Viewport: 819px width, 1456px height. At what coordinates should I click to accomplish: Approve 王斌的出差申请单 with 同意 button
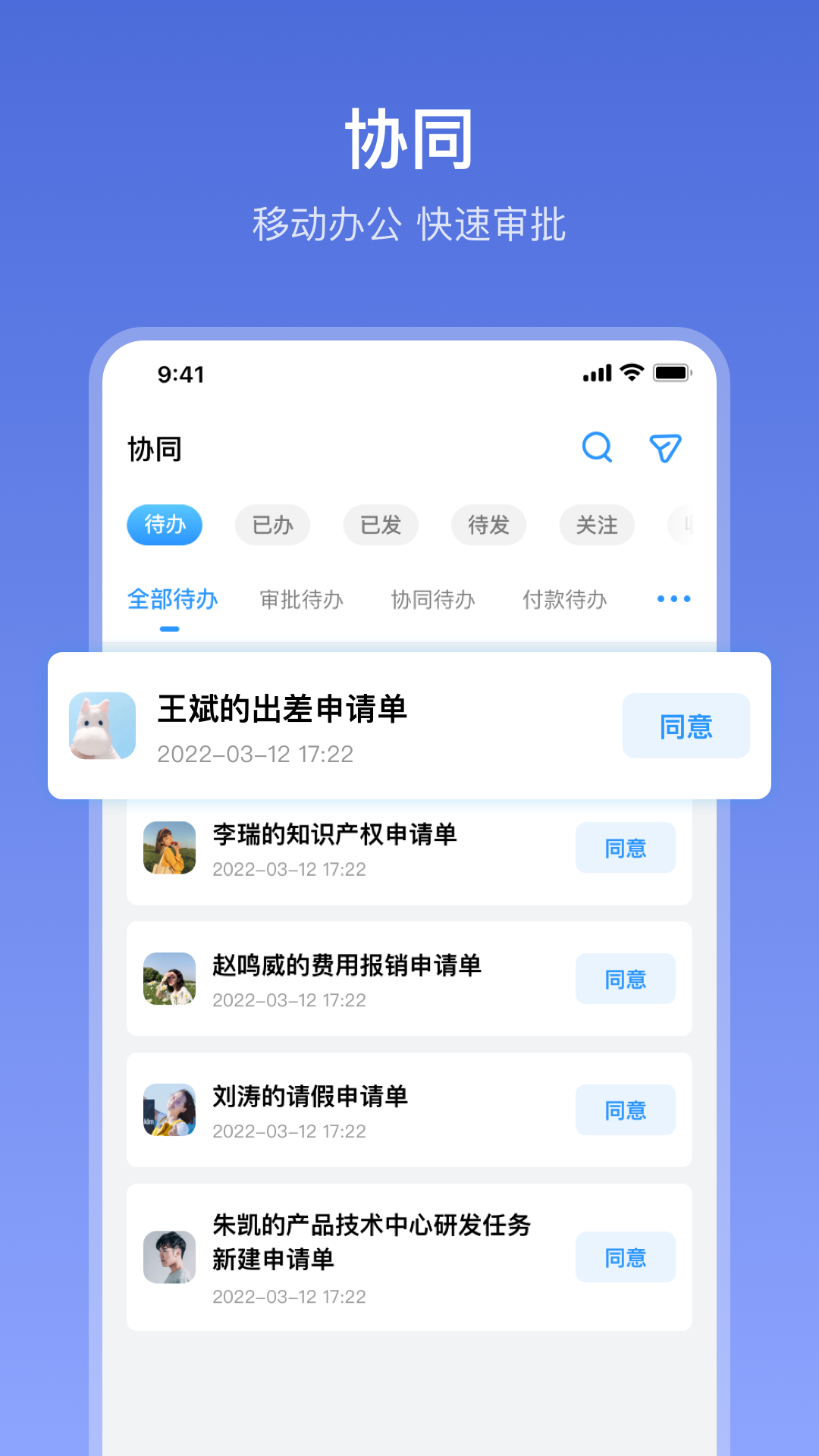pos(686,726)
